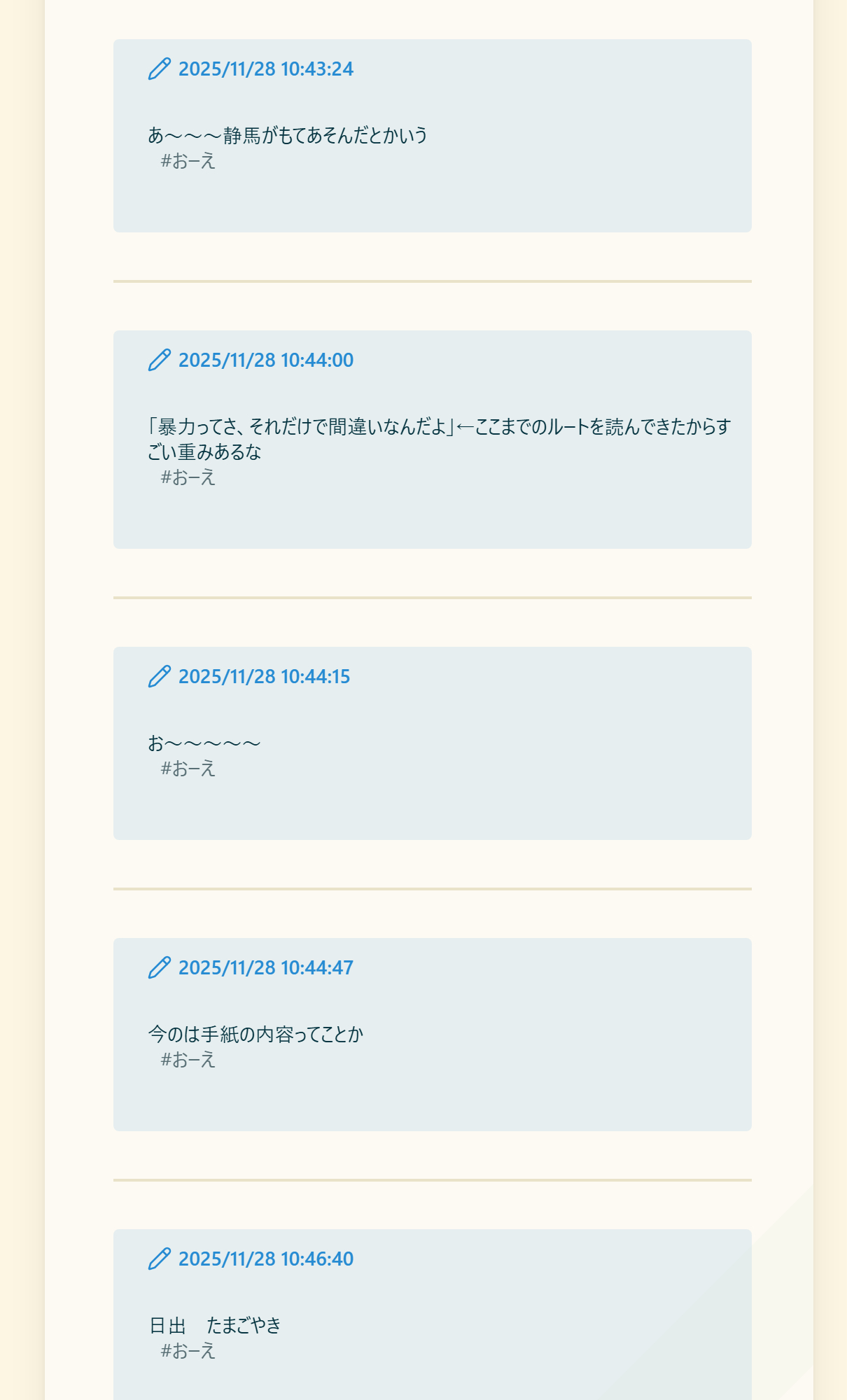Viewport: 847px width, 1400px height.
Task: Open the post dated 2025/11/28 10:44:00
Action: click(x=265, y=360)
